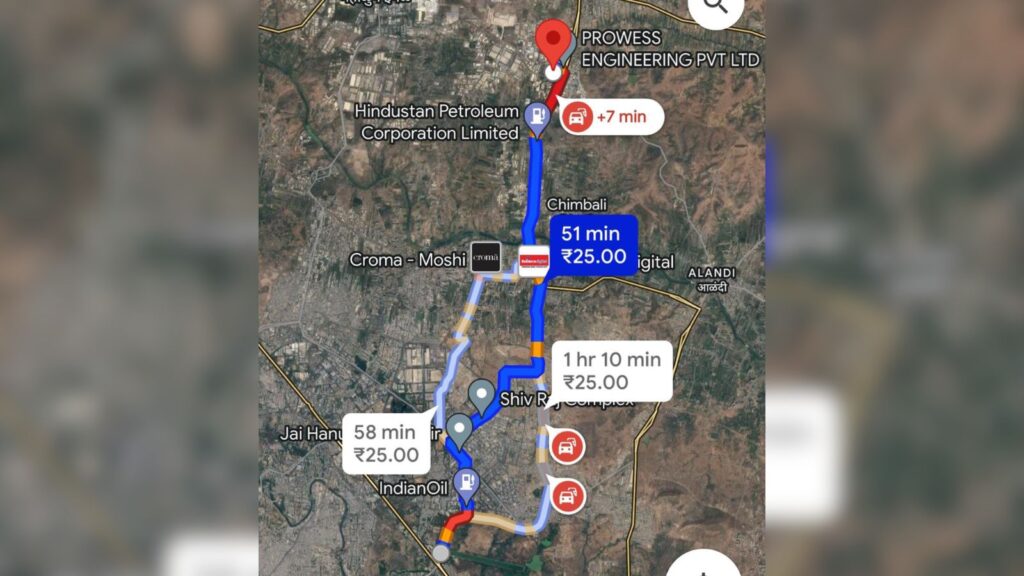Select the 58 min alternate route
The image size is (1024, 576).
pyautogui.click(x=386, y=444)
